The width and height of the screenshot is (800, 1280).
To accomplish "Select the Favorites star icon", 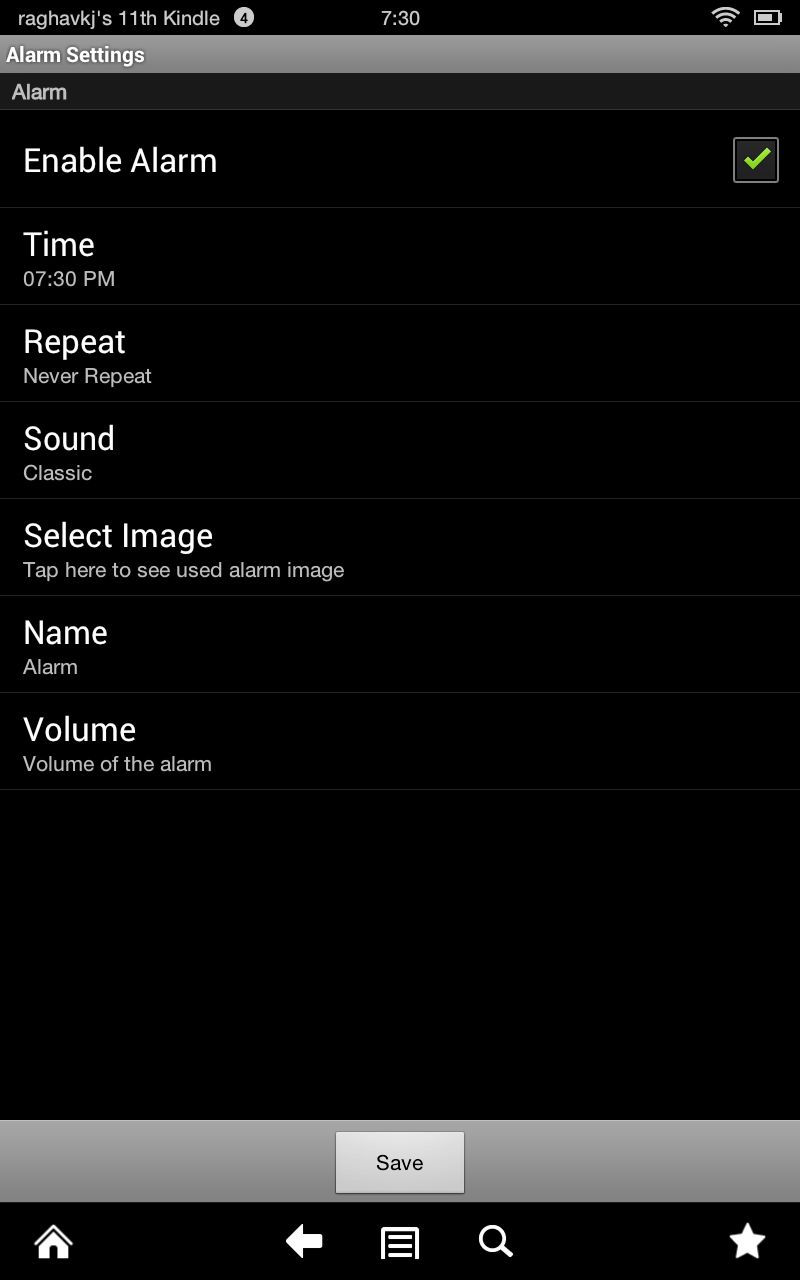I will tap(747, 1241).
